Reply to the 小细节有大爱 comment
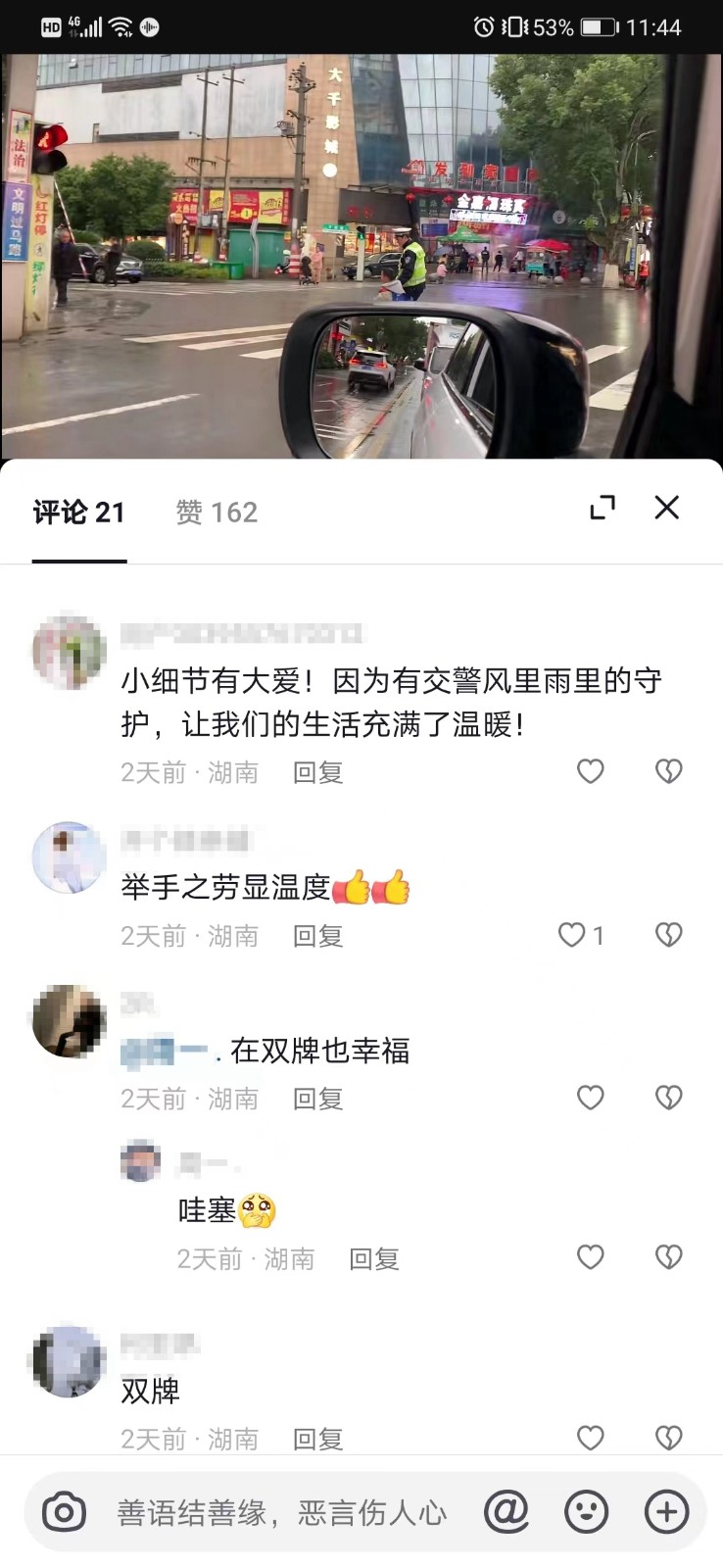Viewport: 723px width, 1568px height. [x=317, y=772]
